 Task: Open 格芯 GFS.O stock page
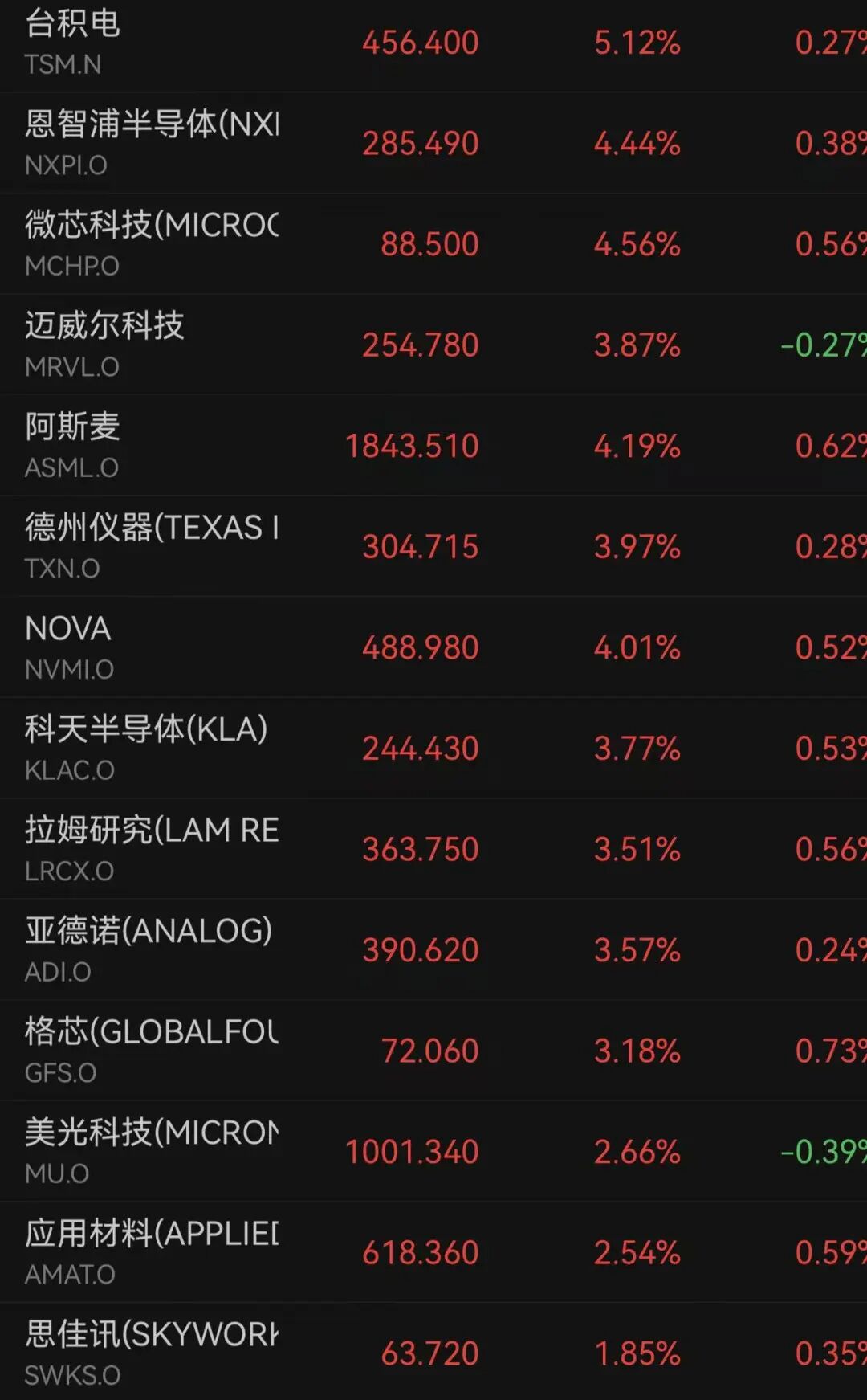click(x=433, y=1051)
